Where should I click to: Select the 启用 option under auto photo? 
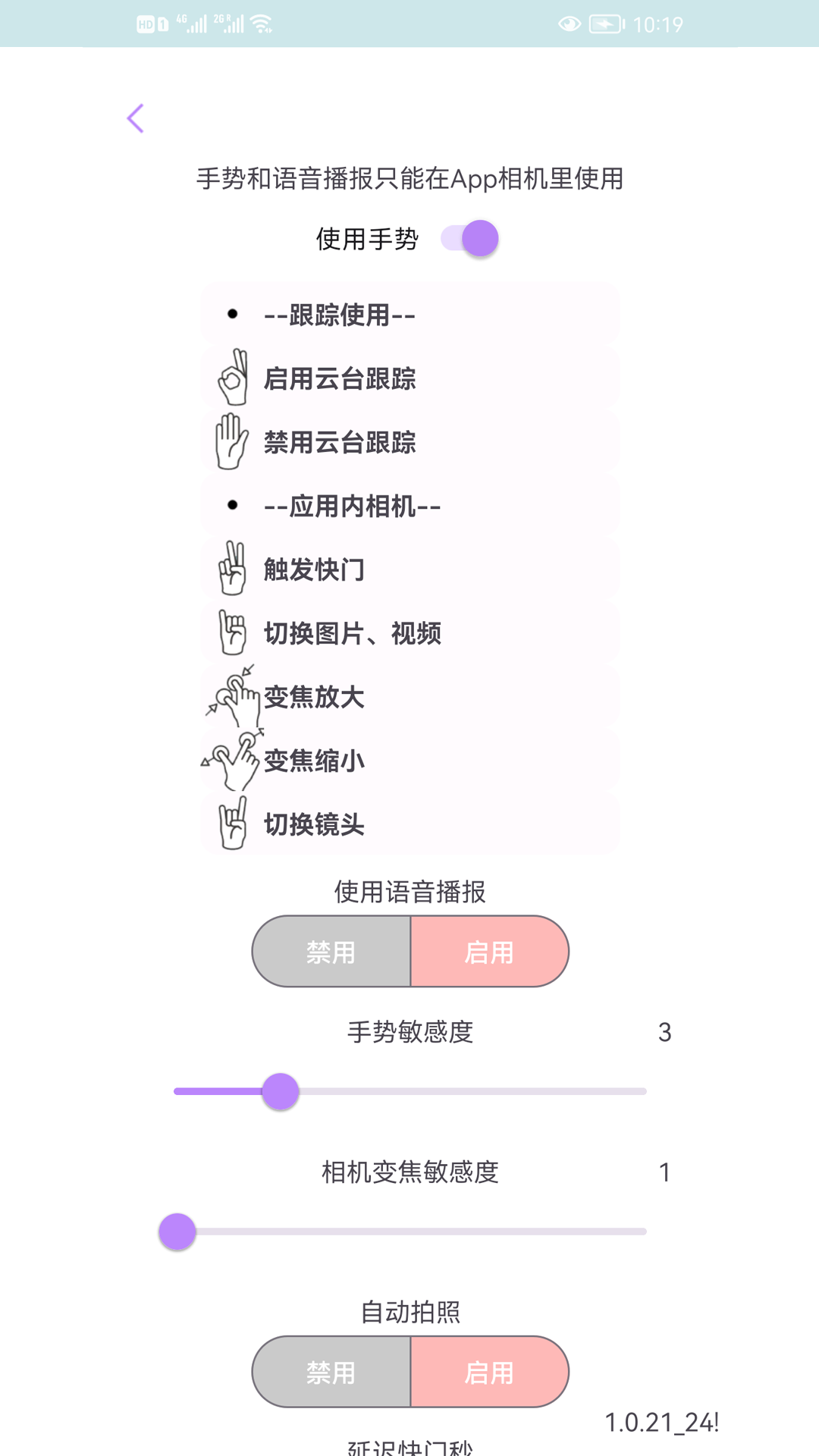(489, 1373)
